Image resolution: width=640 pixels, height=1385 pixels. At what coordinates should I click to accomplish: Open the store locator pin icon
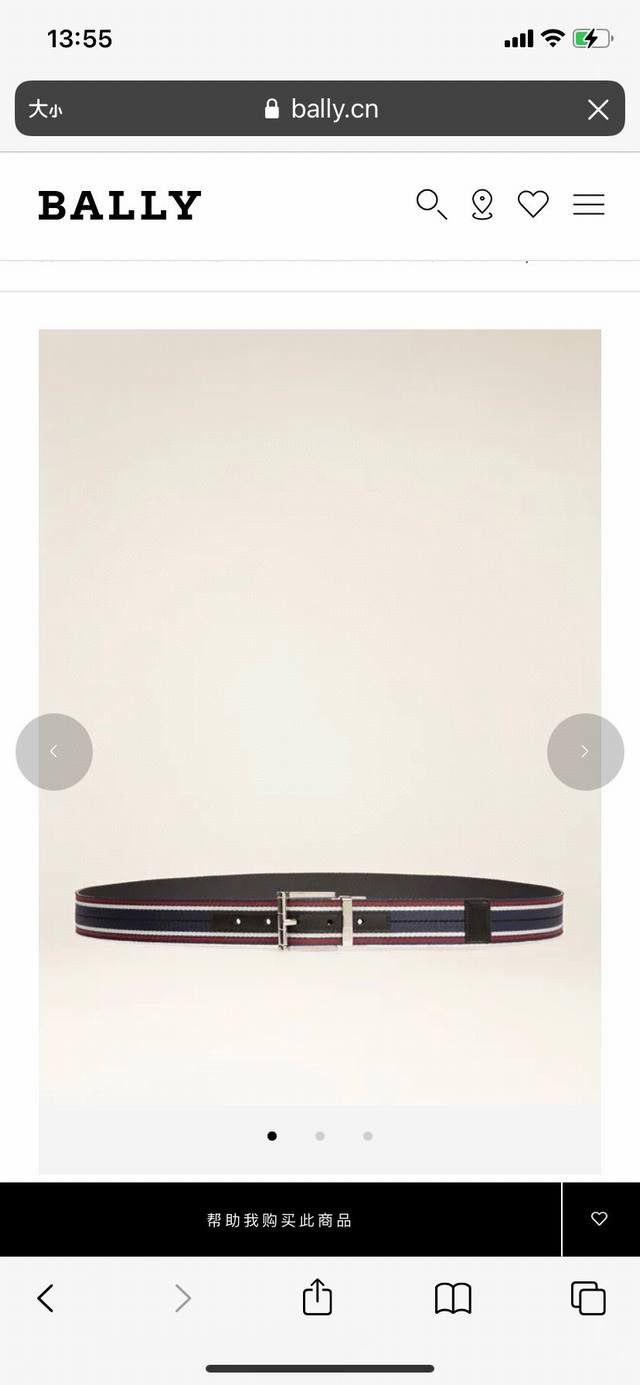point(482,204)
